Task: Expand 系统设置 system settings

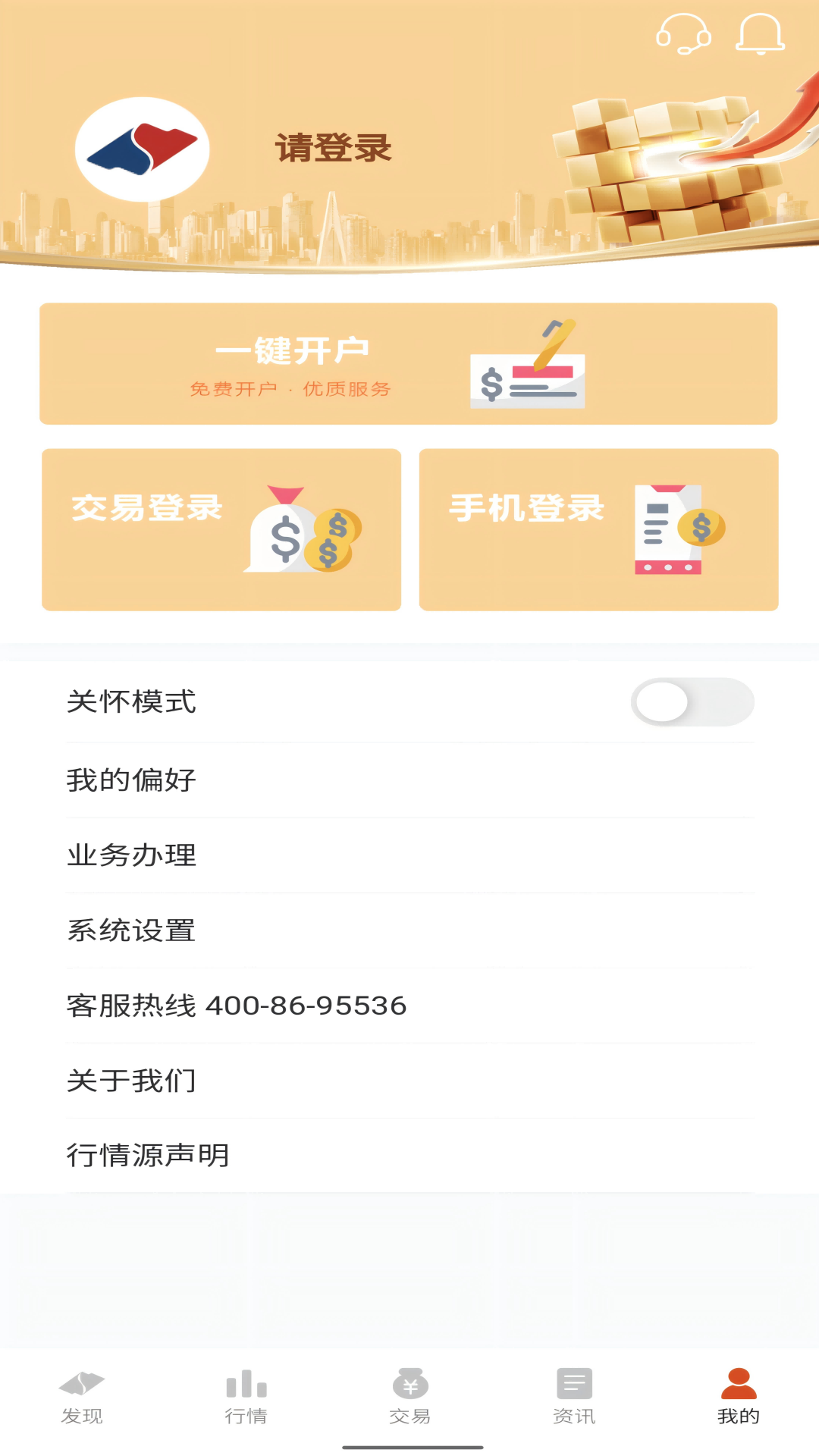Action: [x=132, y=930]
